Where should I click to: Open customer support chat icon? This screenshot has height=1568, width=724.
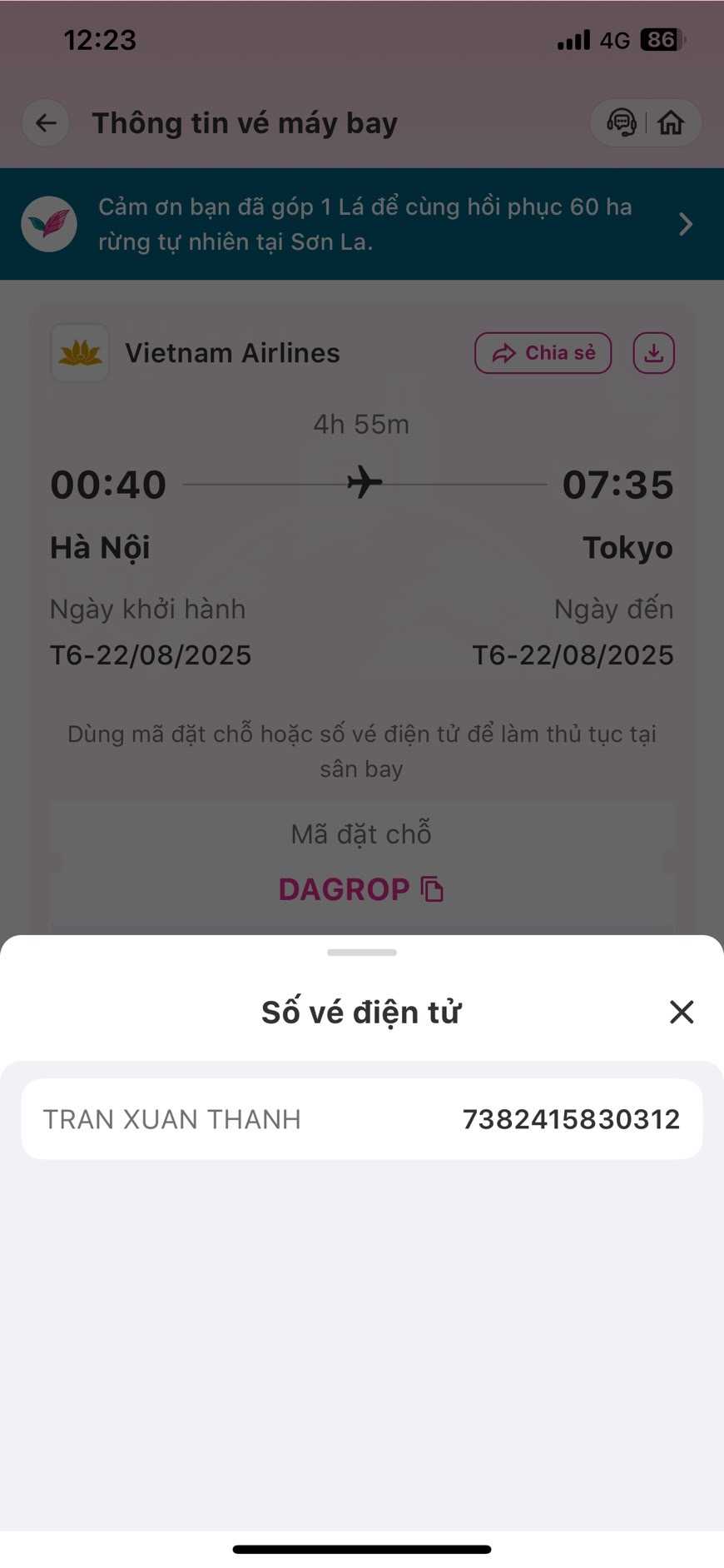(621, 123)
